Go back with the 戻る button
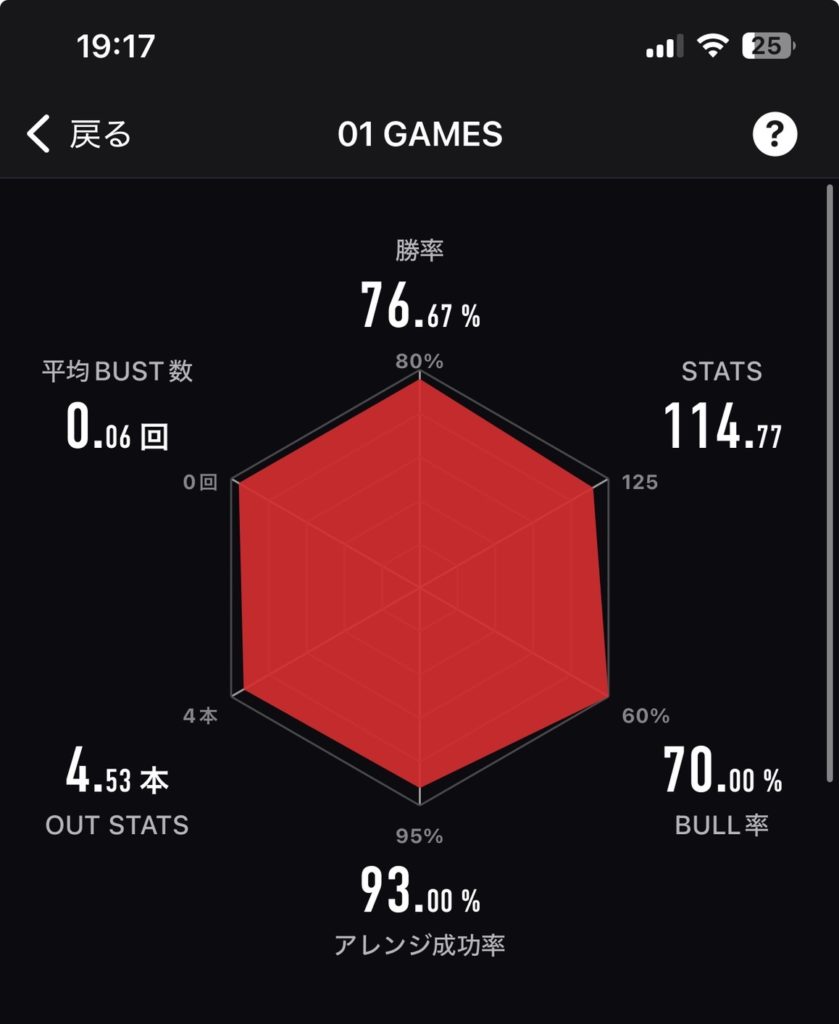Viewport: 839px width, 1024px height. click(80, 134)
